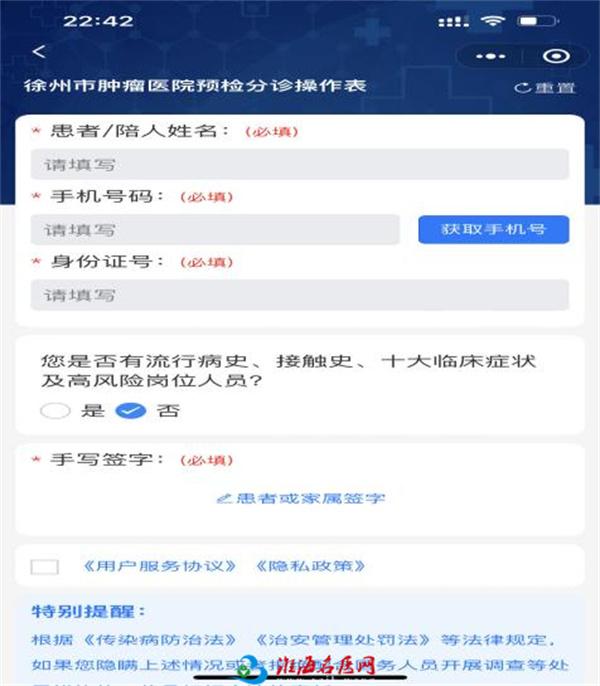Focus the 患者/陪人姓名 input field

299,165
